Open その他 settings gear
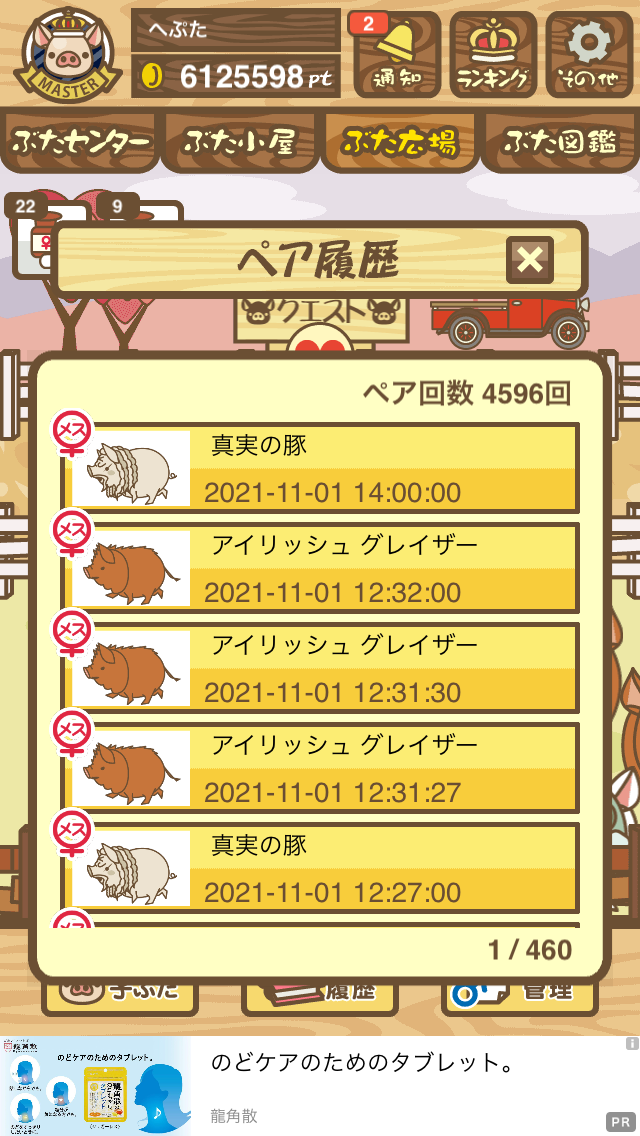 (589, 54)
